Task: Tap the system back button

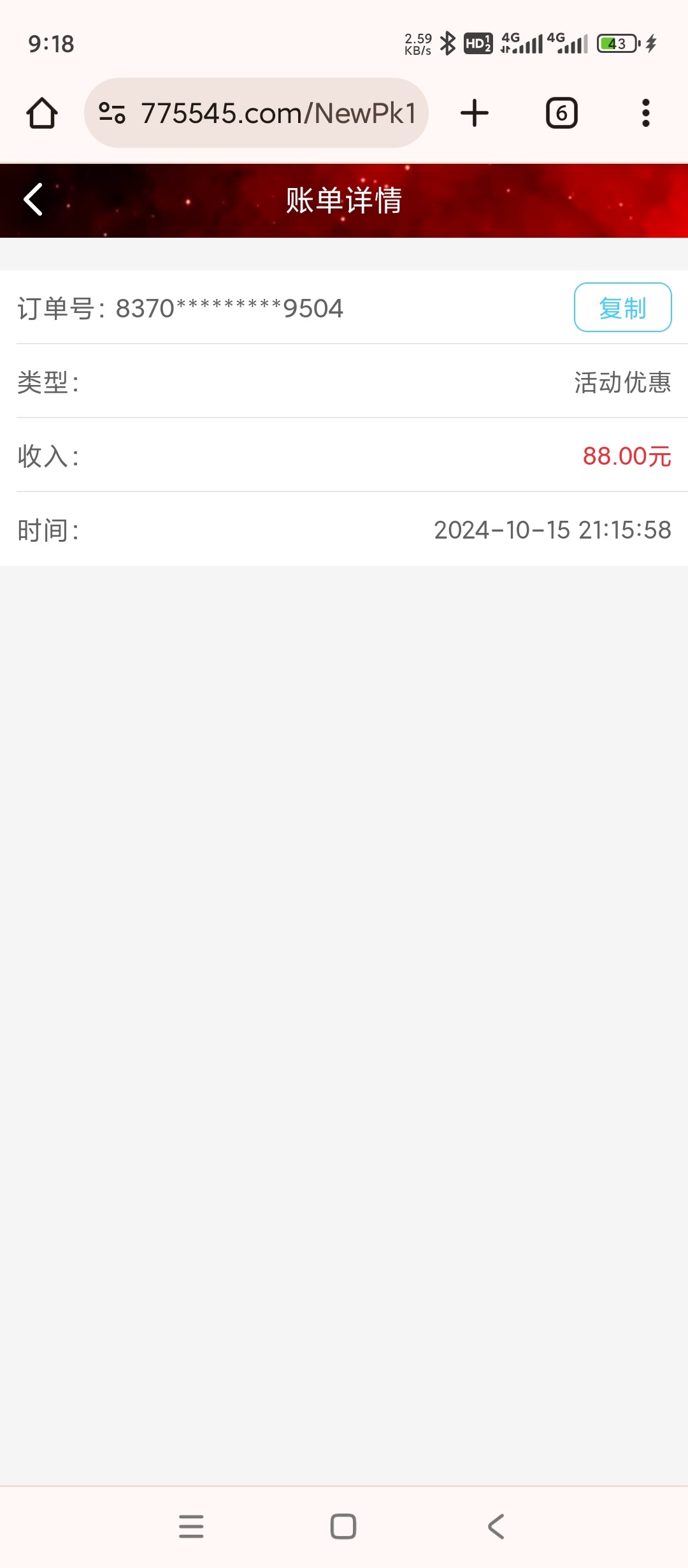Action: click(x=496, y=1527)
